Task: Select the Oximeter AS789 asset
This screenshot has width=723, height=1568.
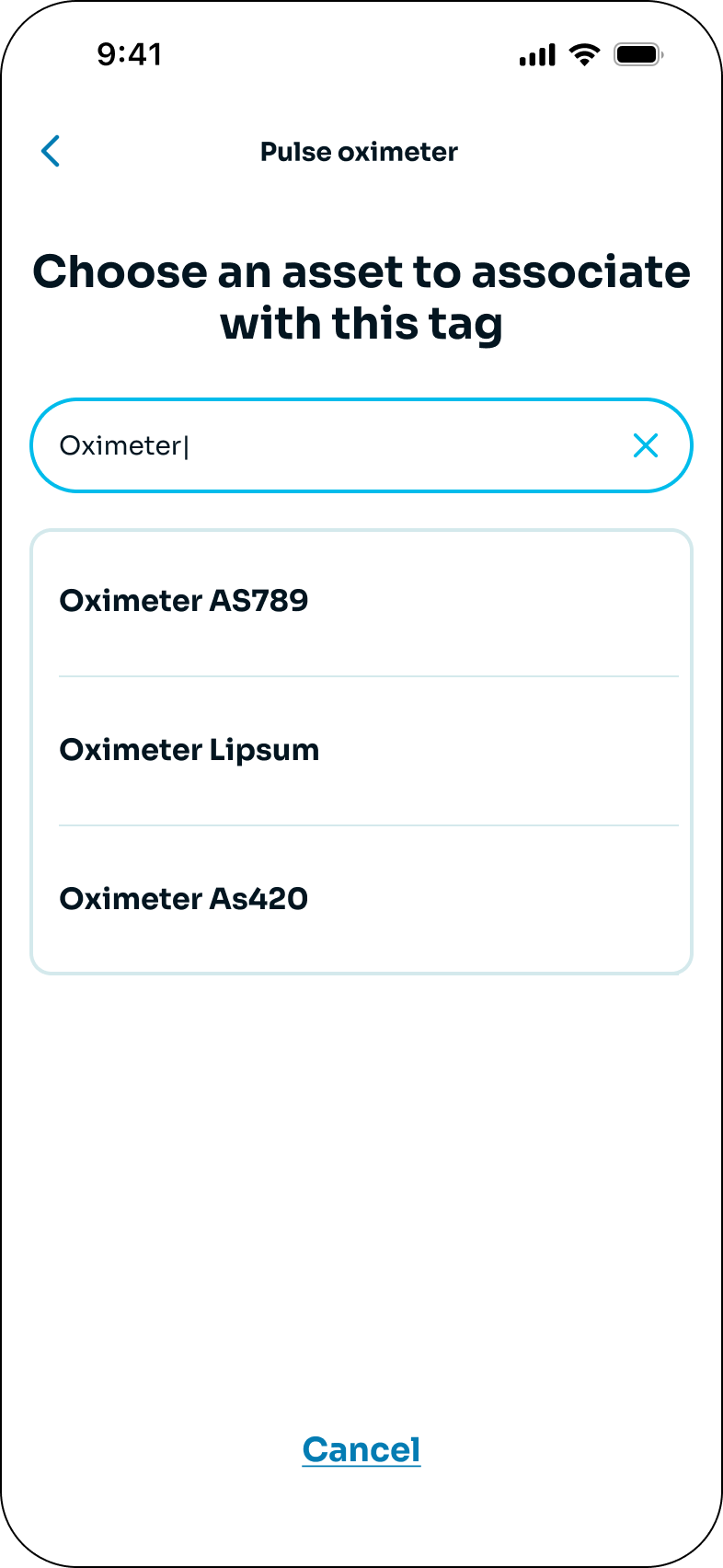Action: click(361, 602)
